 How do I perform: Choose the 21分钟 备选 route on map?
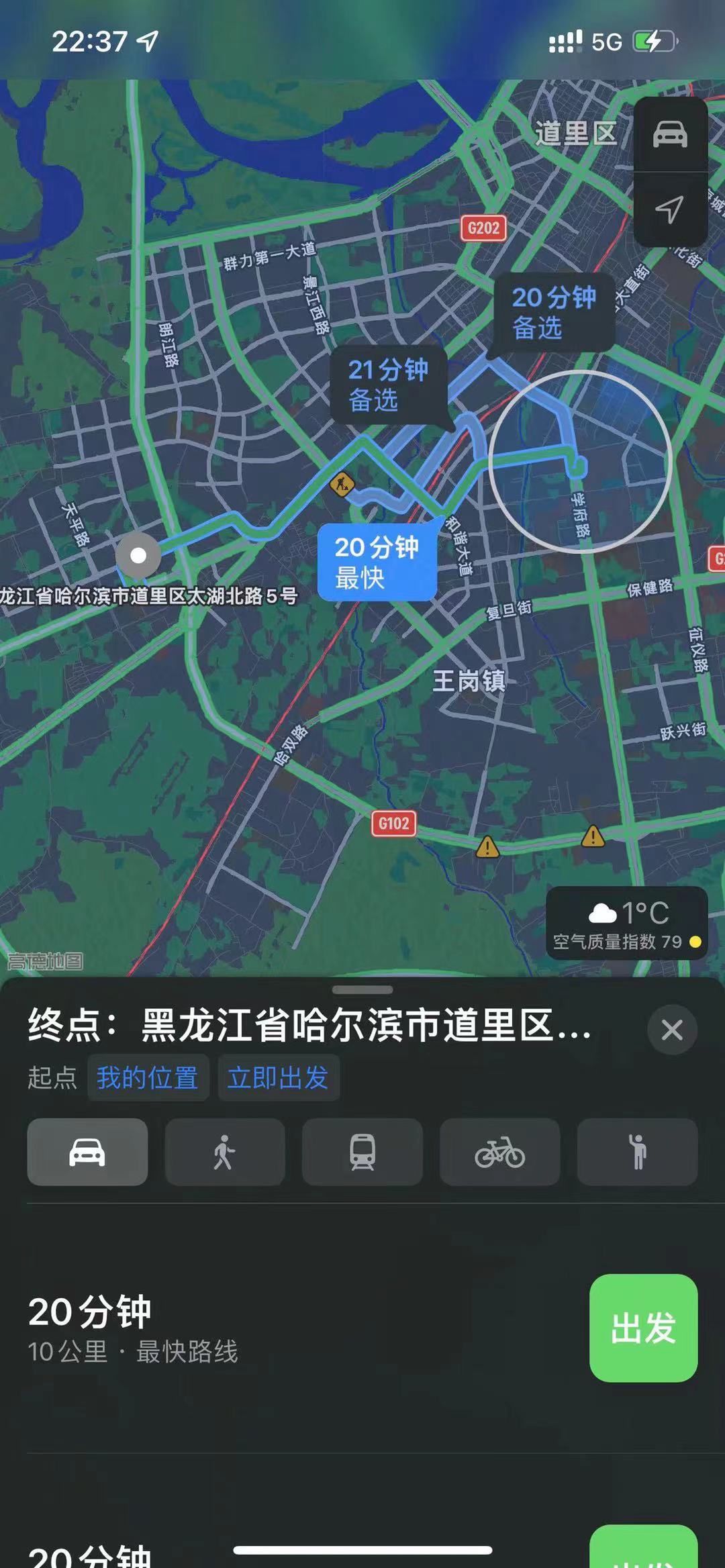(x=388, y=385)
